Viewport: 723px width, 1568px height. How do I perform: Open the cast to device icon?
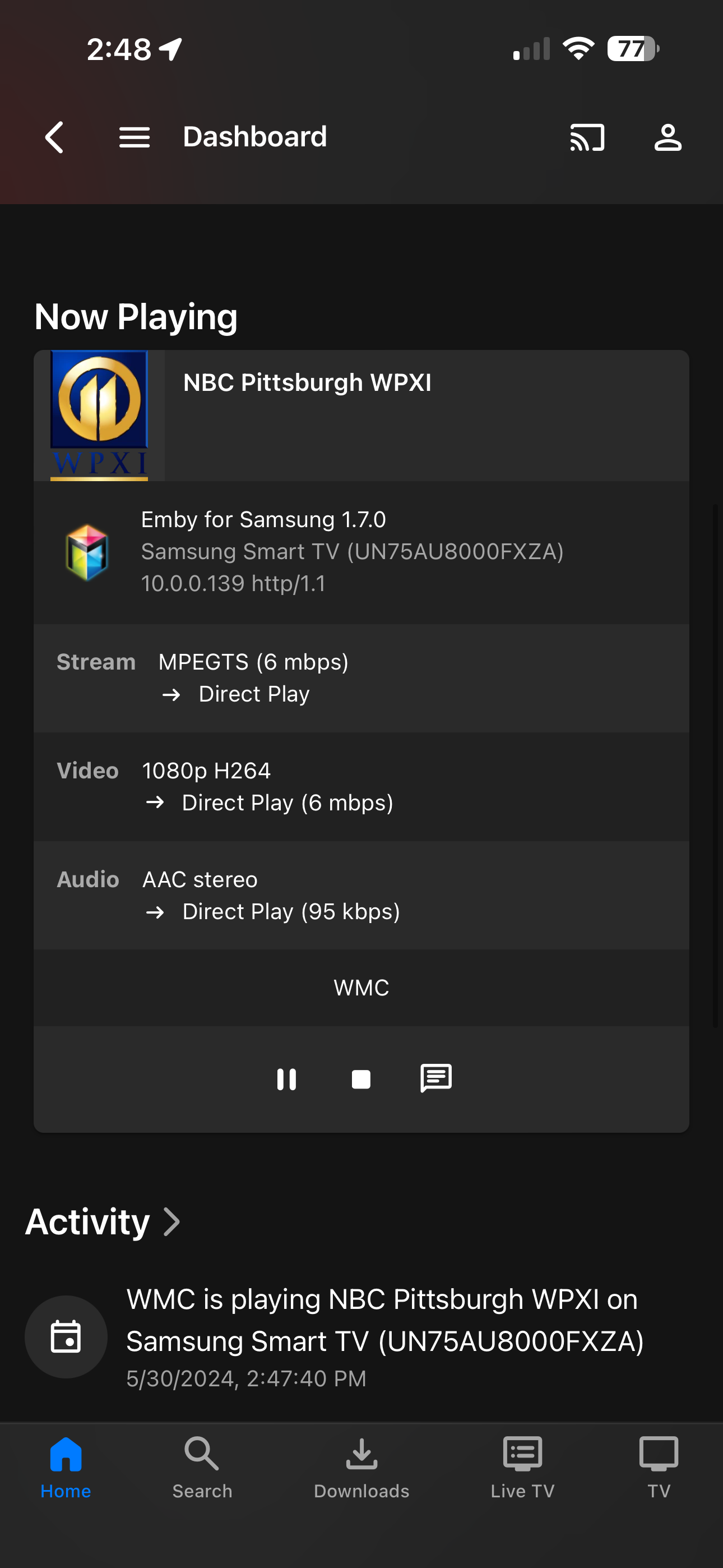[x=587, y=137]
